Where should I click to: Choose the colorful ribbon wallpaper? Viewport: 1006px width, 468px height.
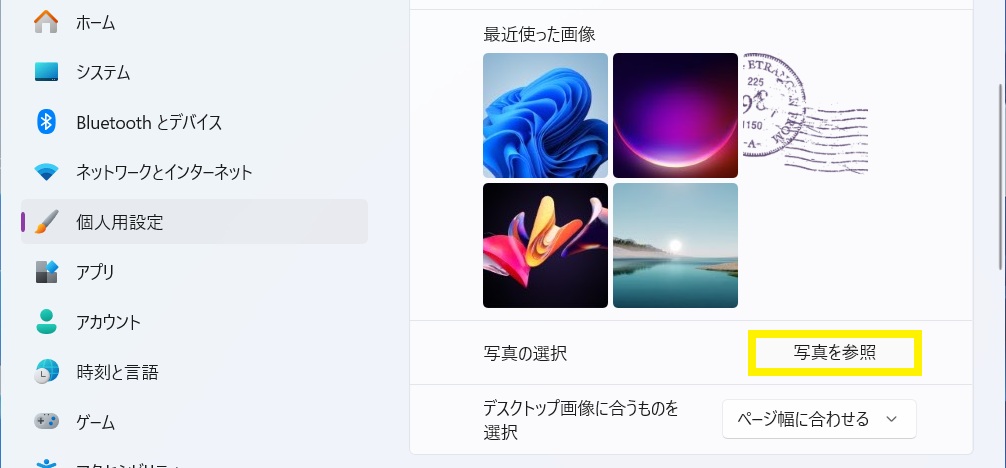tap(545, 245)
